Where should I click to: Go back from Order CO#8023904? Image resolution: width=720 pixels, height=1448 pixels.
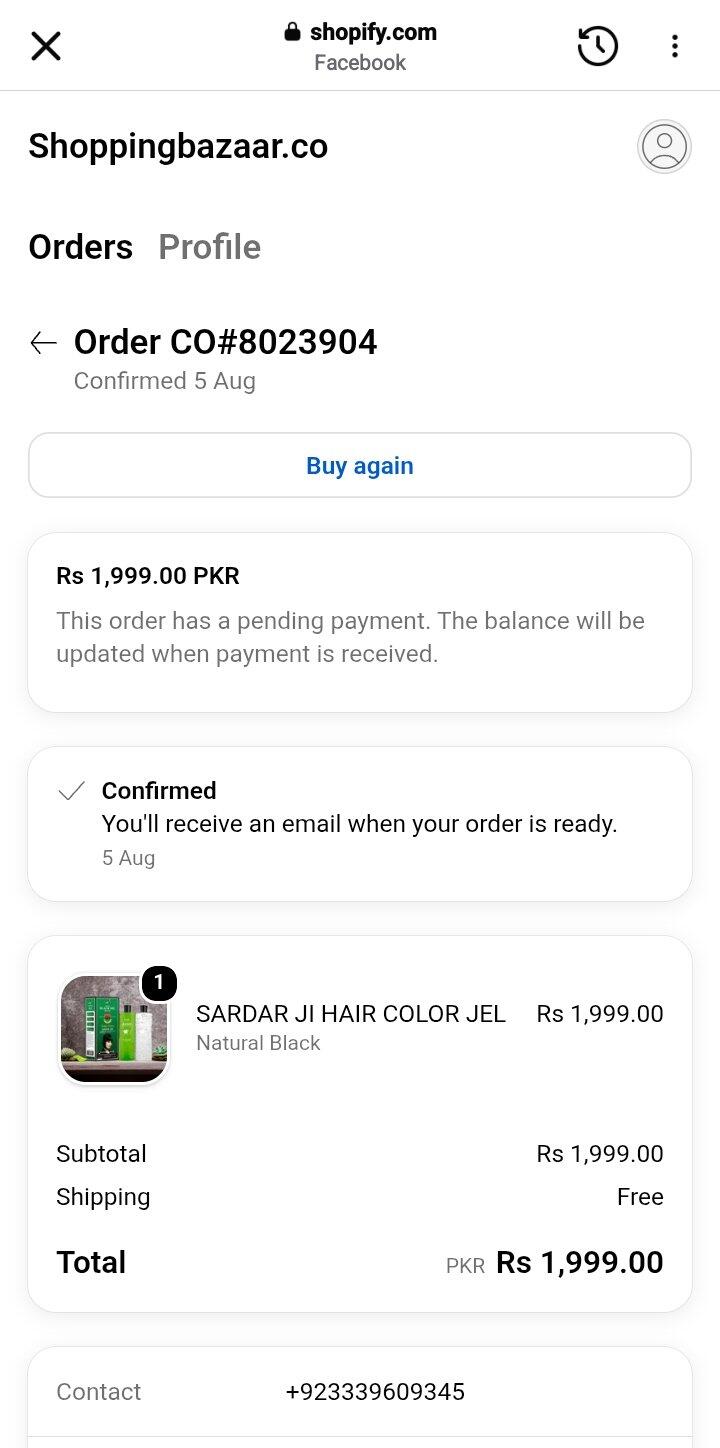pos(43,343)
